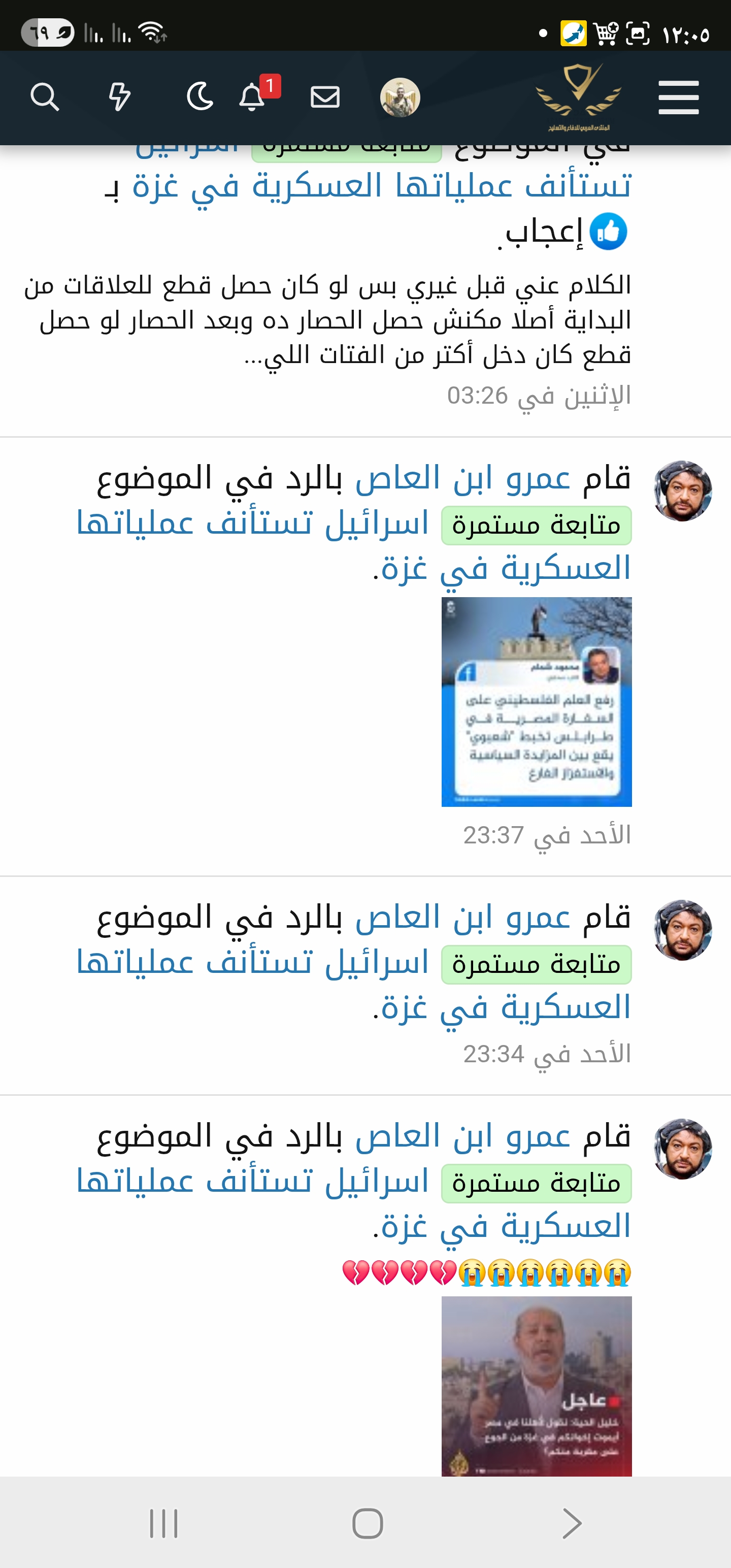Open recent apps from navigation bar

click(x=163, y=1523)
